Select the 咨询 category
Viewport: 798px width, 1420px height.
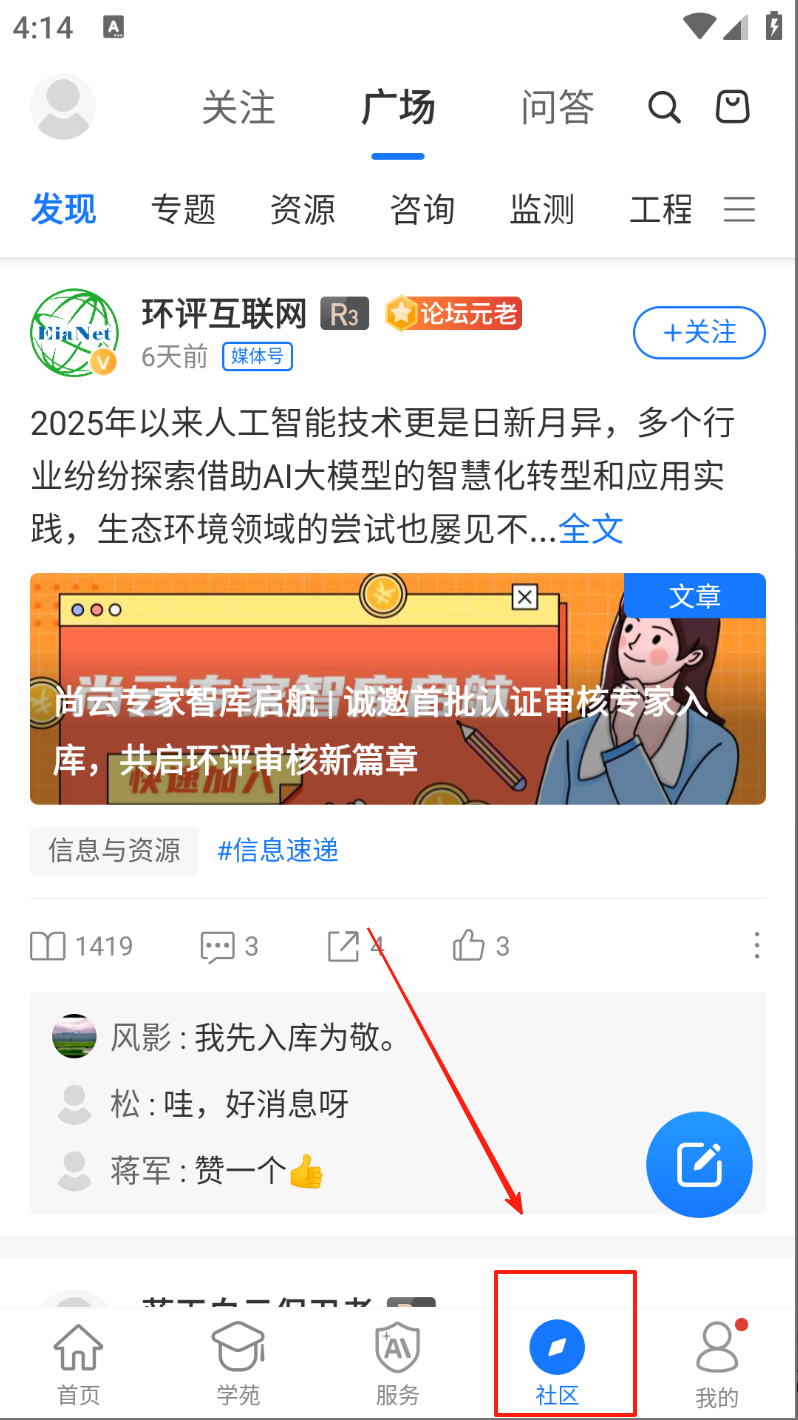click(422, 210)
